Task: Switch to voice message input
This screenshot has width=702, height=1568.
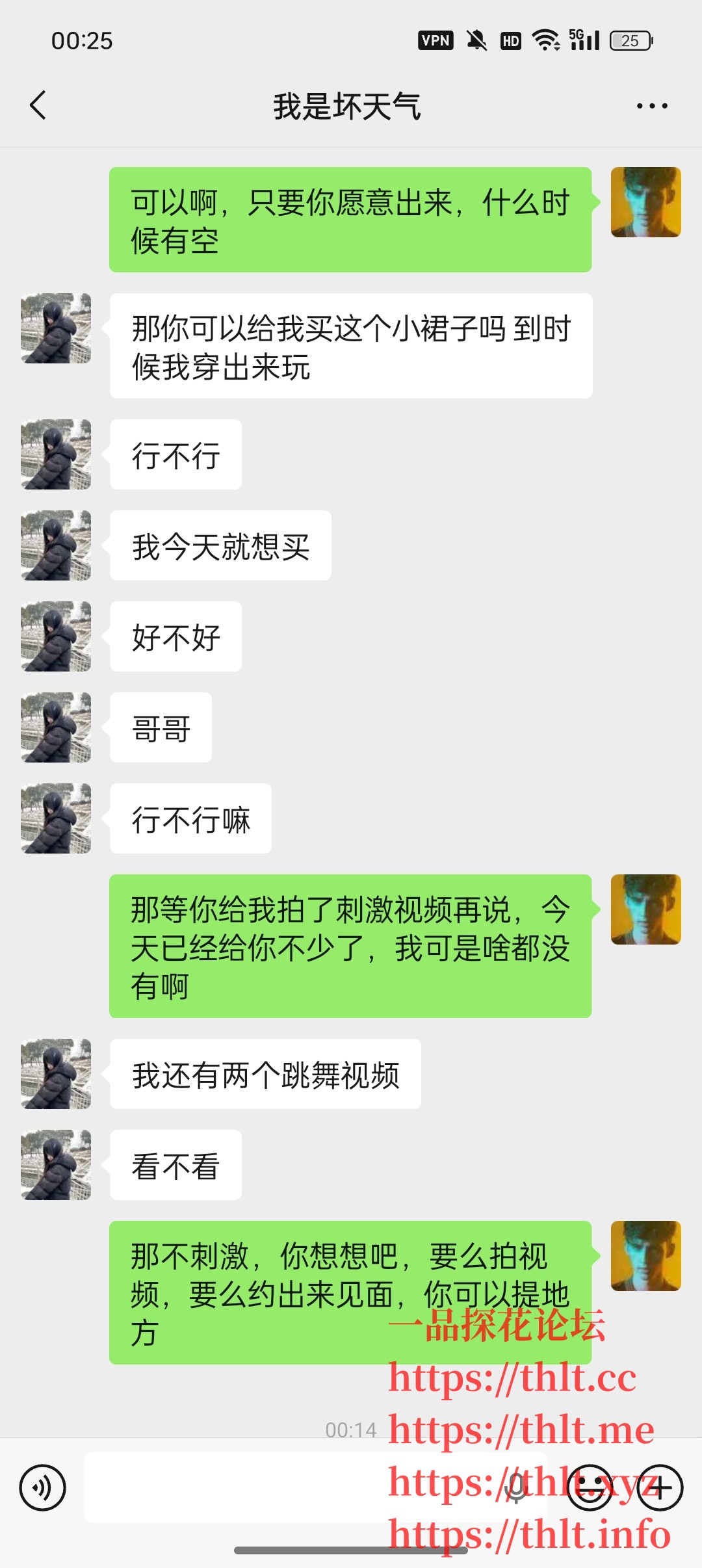Action: point(43,1487)
